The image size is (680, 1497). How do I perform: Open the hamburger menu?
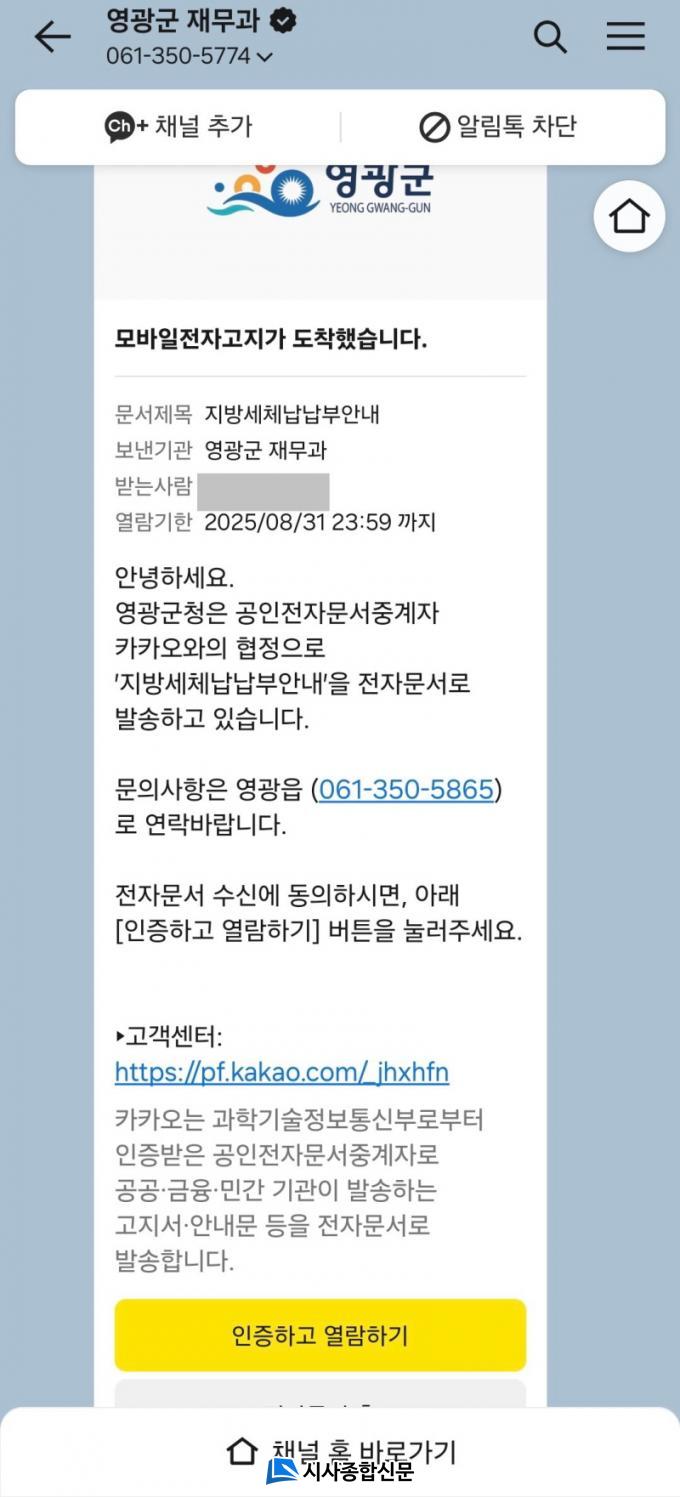pos(626,37)
